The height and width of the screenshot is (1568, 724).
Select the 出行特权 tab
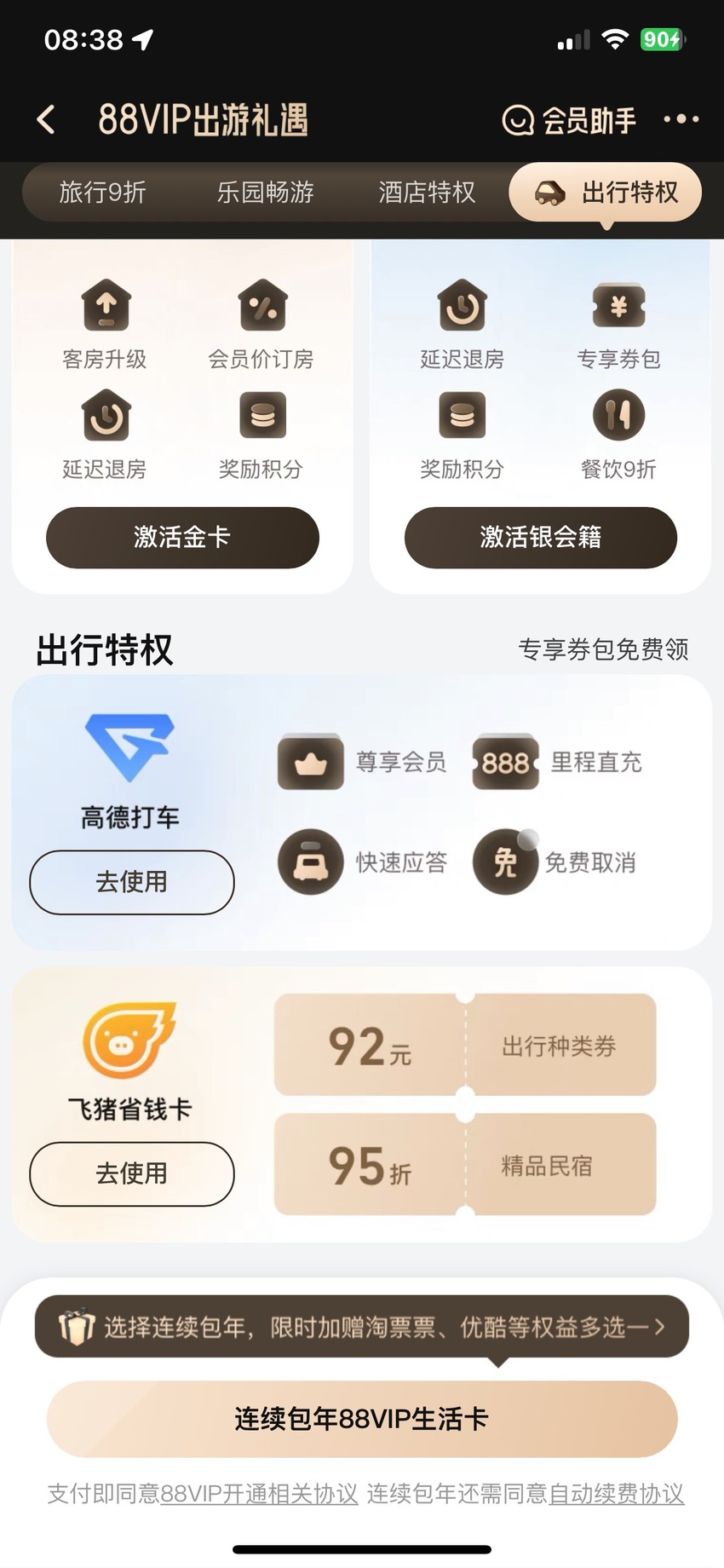point(606,193)
